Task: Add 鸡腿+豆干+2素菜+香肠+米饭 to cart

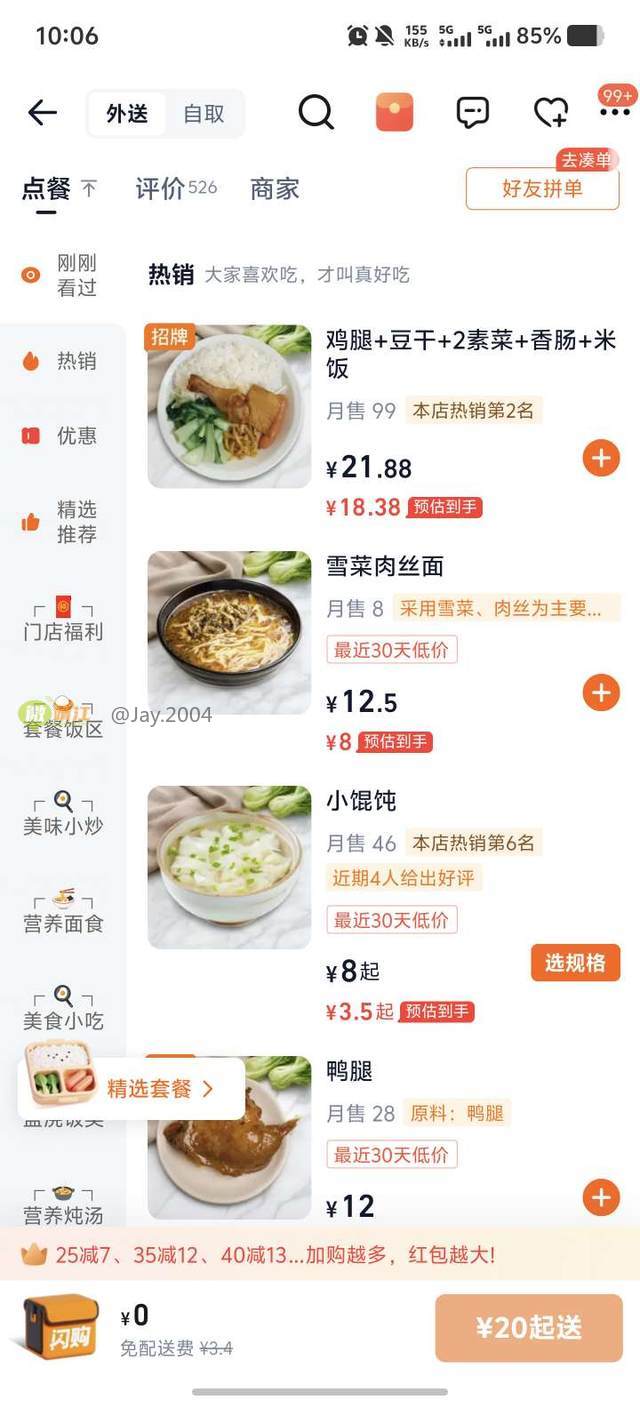Action: pyautogui.click(x=601, y=459)
